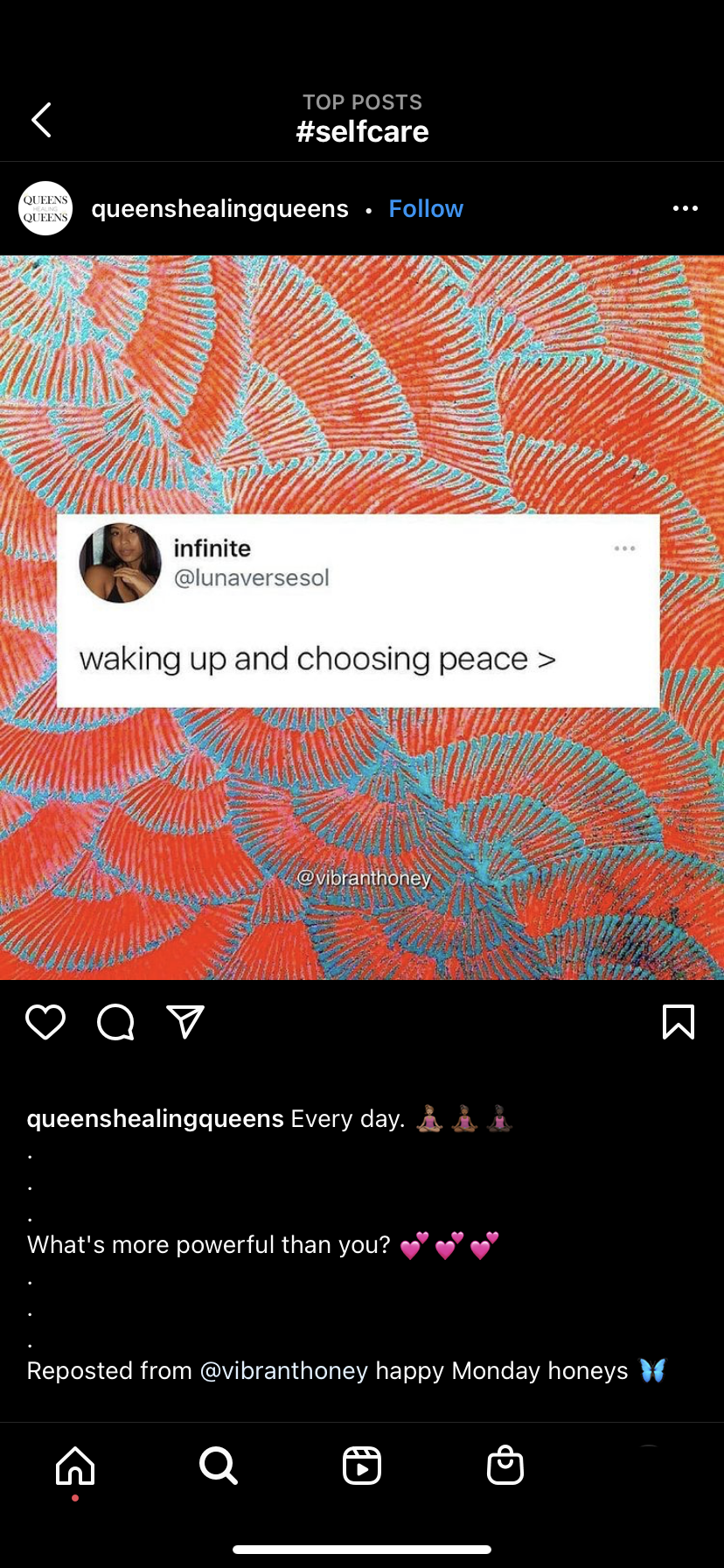724x1568 pixels.
Task: Switch to the Reels tab
Action: coord(362,1466)
